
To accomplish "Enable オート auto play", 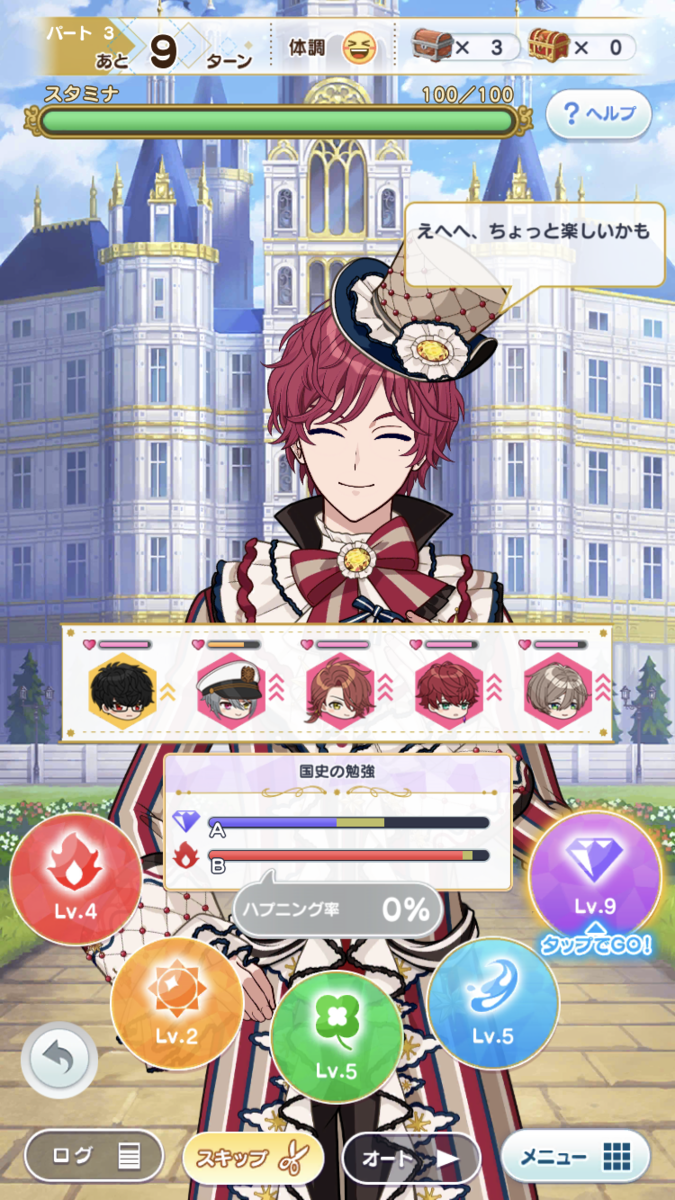I will [x=411, y=1158].
